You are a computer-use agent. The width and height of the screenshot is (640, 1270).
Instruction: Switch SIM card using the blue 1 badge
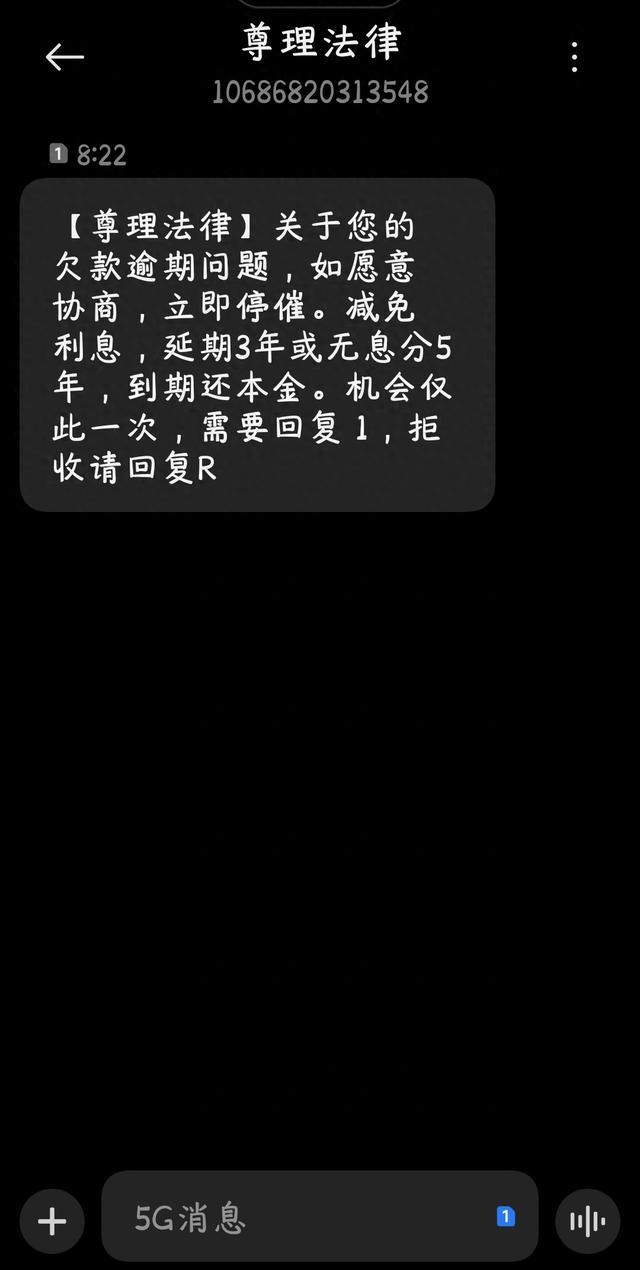click(506, 1216)
